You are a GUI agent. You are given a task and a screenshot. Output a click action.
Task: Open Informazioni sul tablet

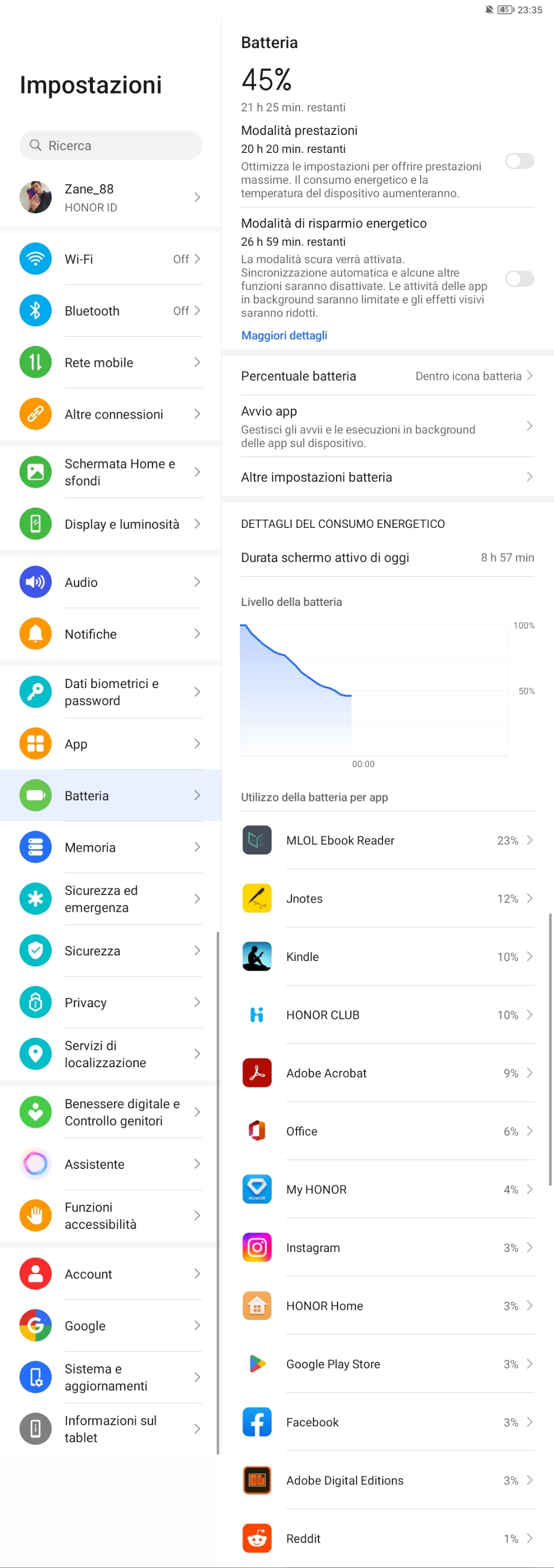pyautogui.click(x=111, y=1428)
